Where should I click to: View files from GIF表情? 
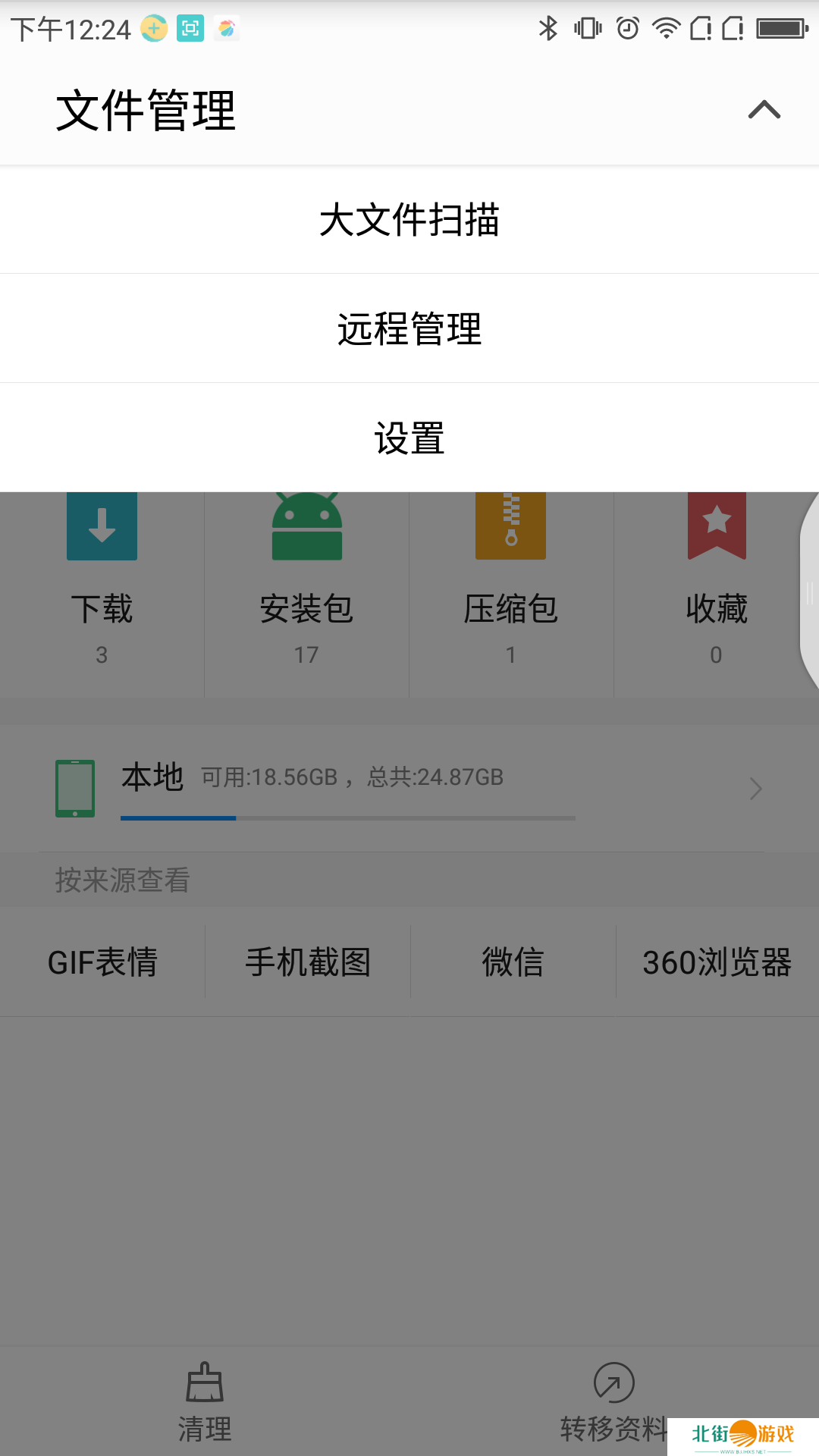[x=102, y=962]
